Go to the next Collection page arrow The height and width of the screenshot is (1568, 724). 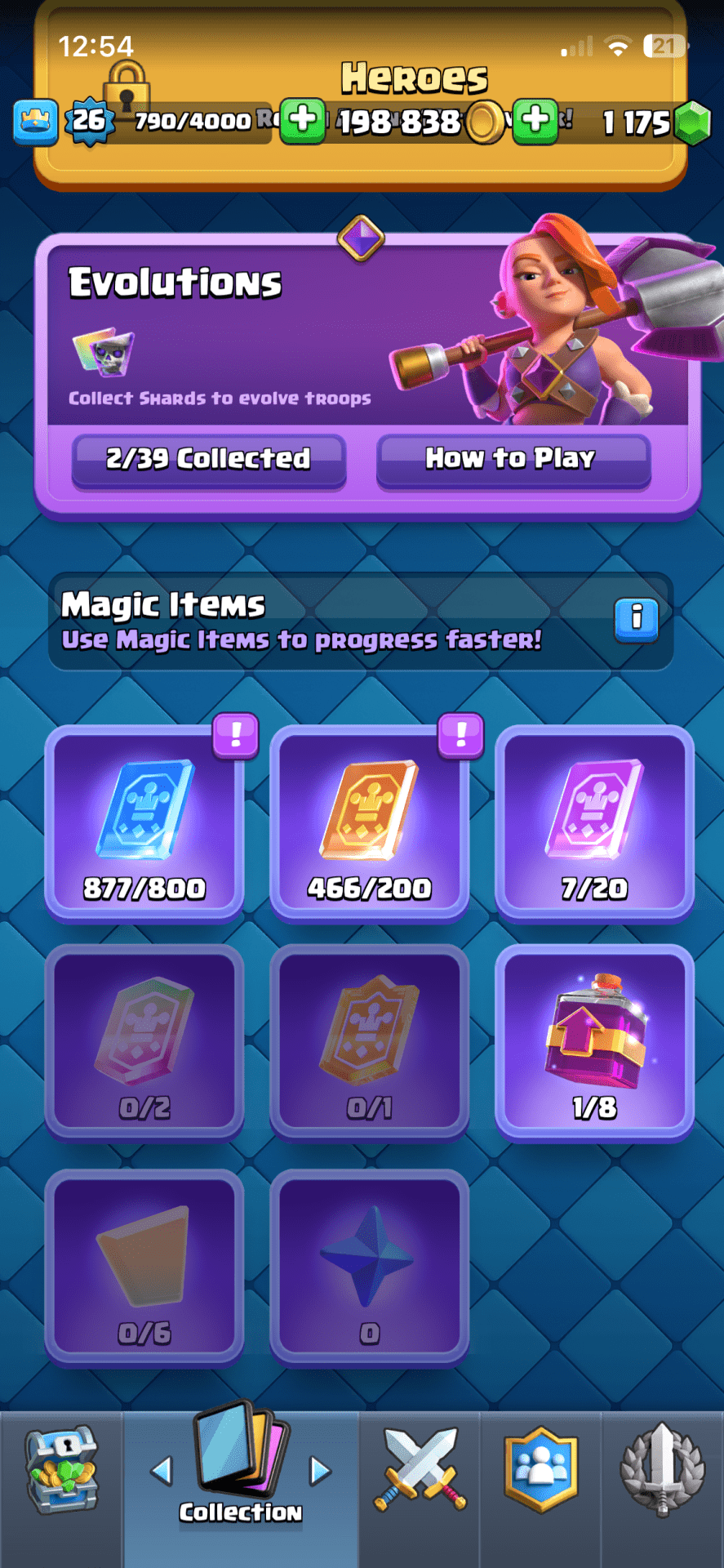click(x=321, y=1471)
